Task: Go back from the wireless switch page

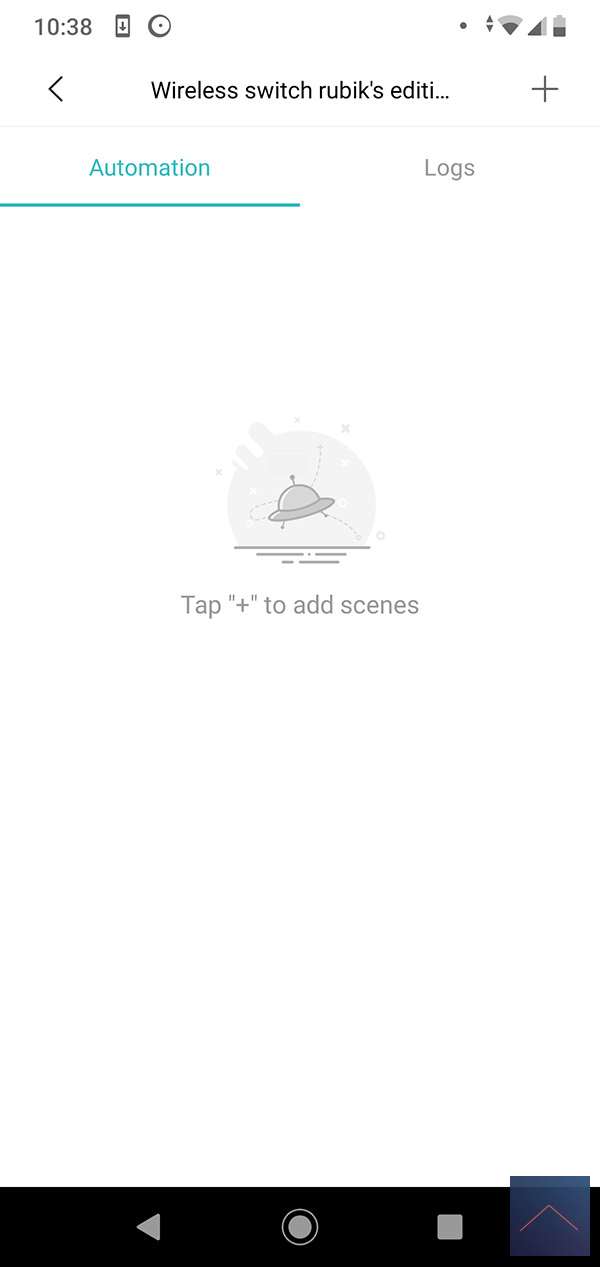Action: pyautogui.click(x=56, y=89)
